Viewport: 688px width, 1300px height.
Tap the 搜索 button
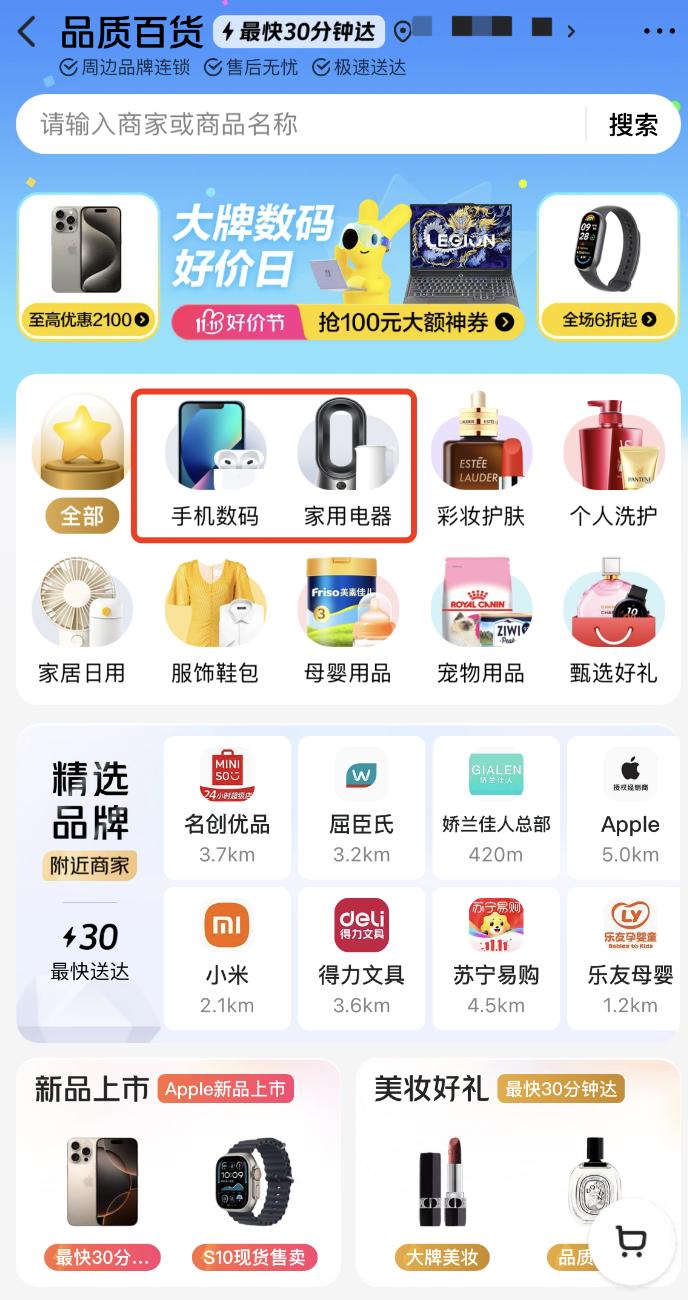633,125
